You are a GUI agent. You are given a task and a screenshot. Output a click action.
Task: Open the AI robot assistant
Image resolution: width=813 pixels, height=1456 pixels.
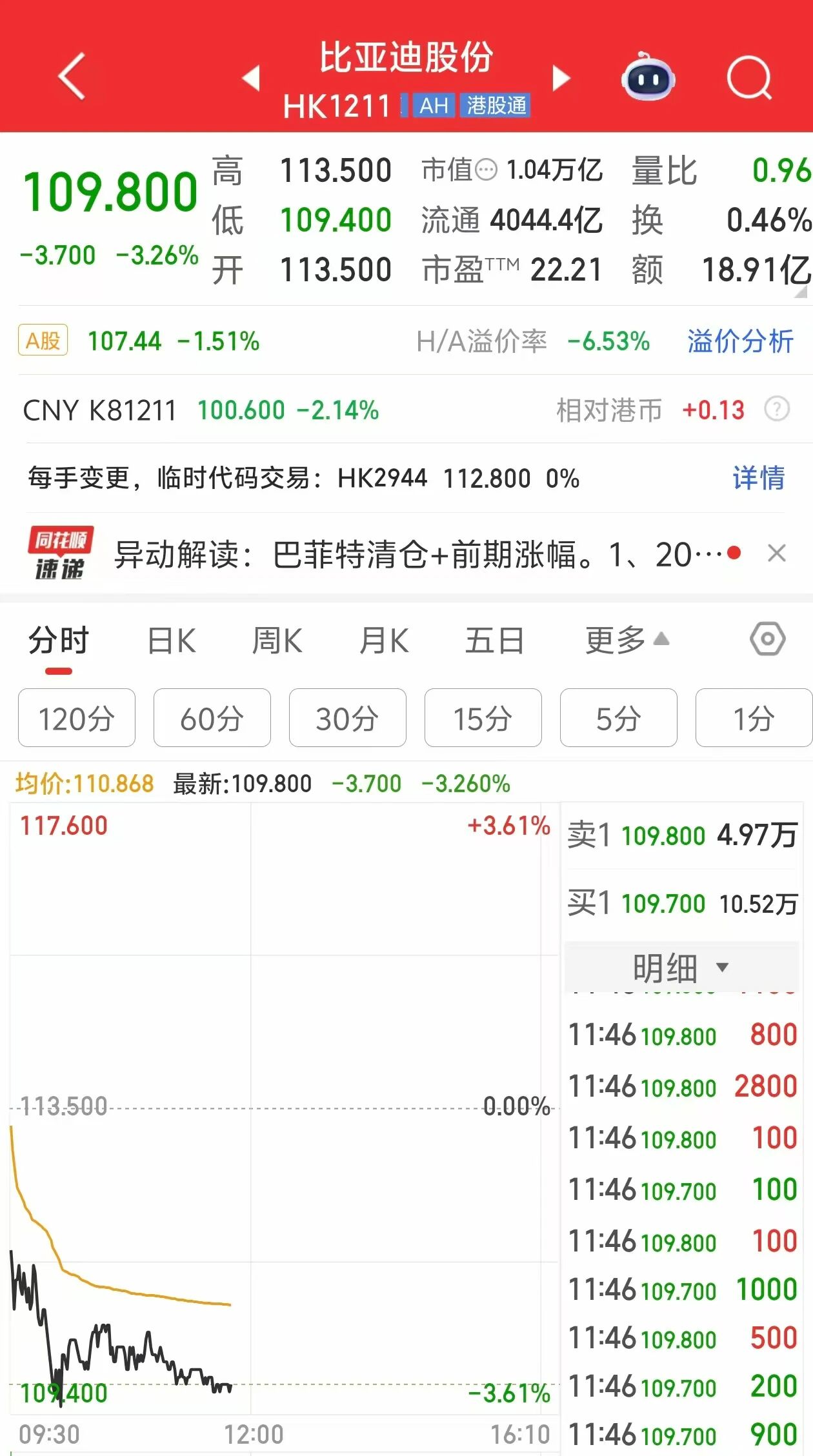648,77
